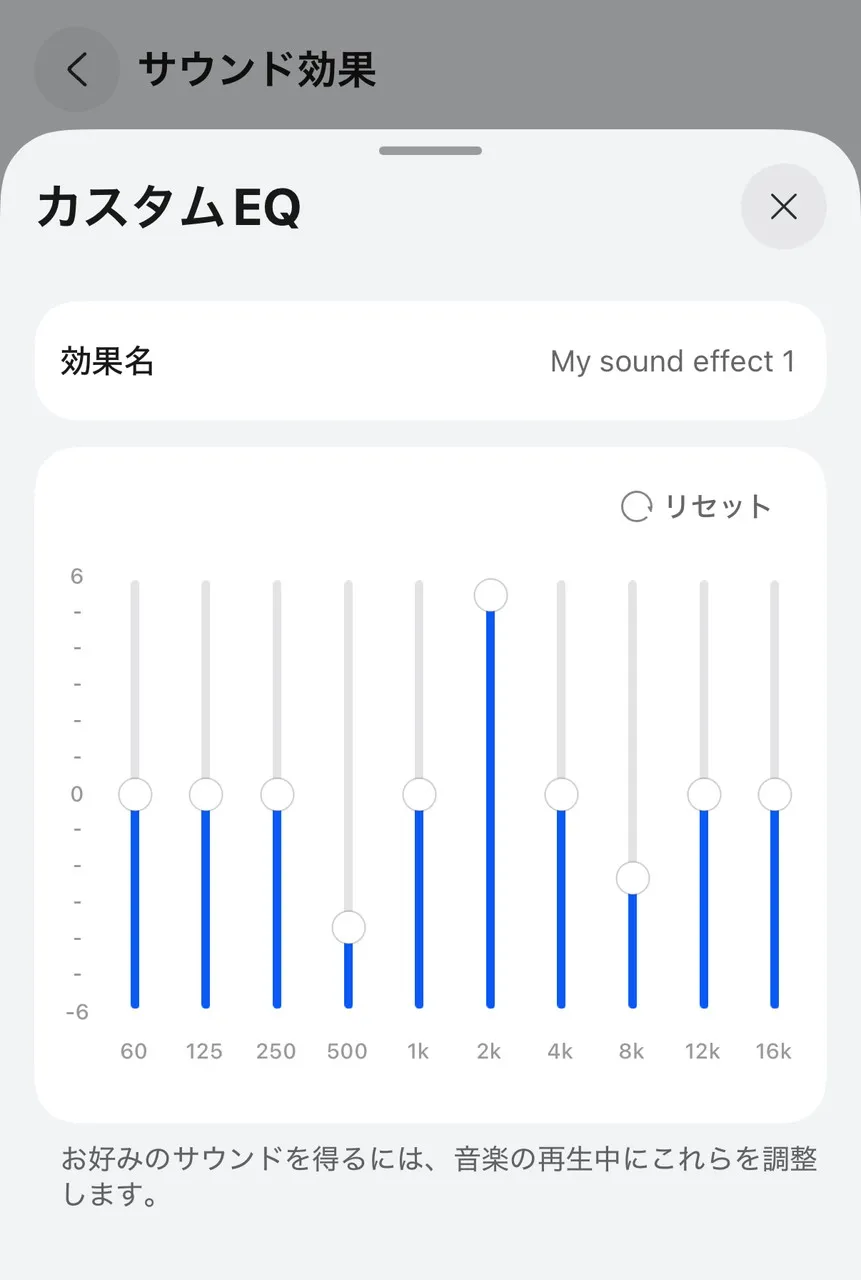Select the 1k slider handle
The height and width of the screenshot is (1280, 861).
click(x=418, y=795)
